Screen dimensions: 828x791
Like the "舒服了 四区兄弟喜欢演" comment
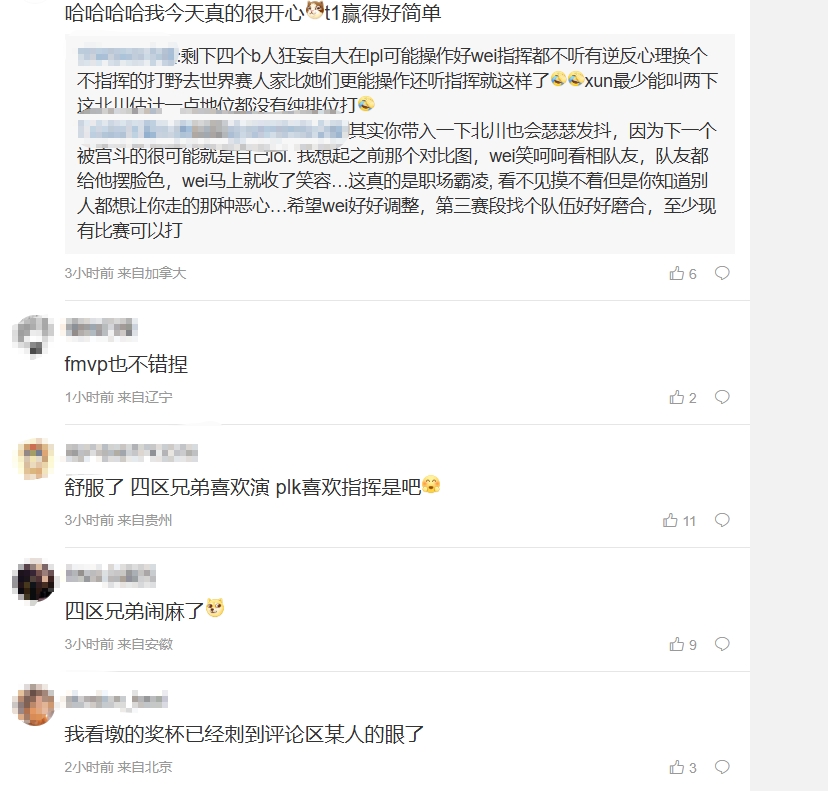671,520
